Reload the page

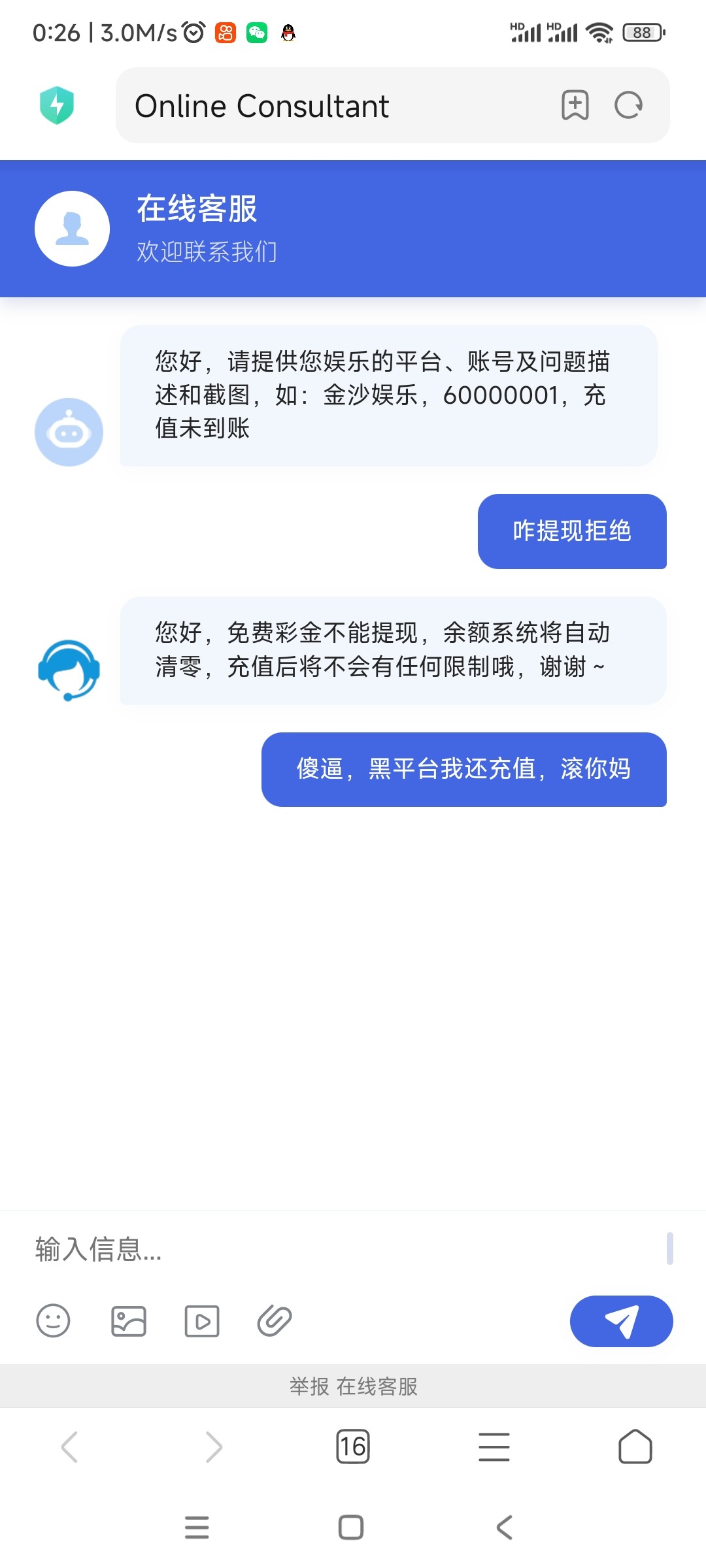click(628, 105)
